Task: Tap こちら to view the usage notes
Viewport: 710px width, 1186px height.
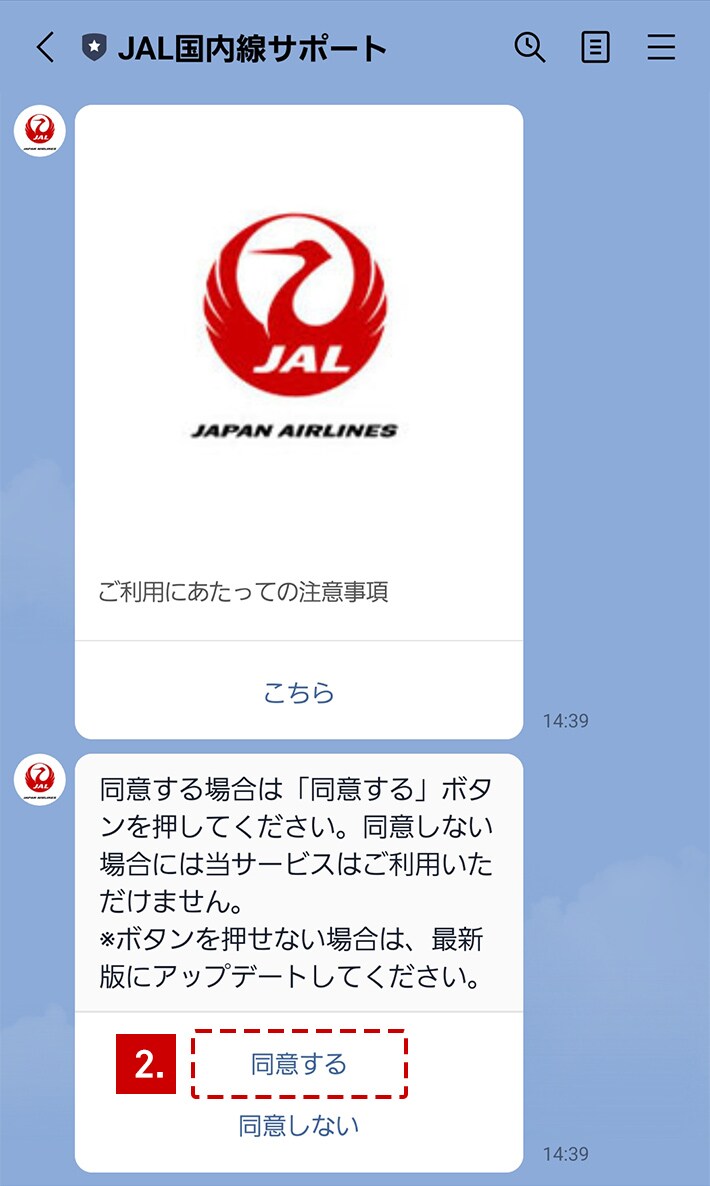Action: pos(298,692)
